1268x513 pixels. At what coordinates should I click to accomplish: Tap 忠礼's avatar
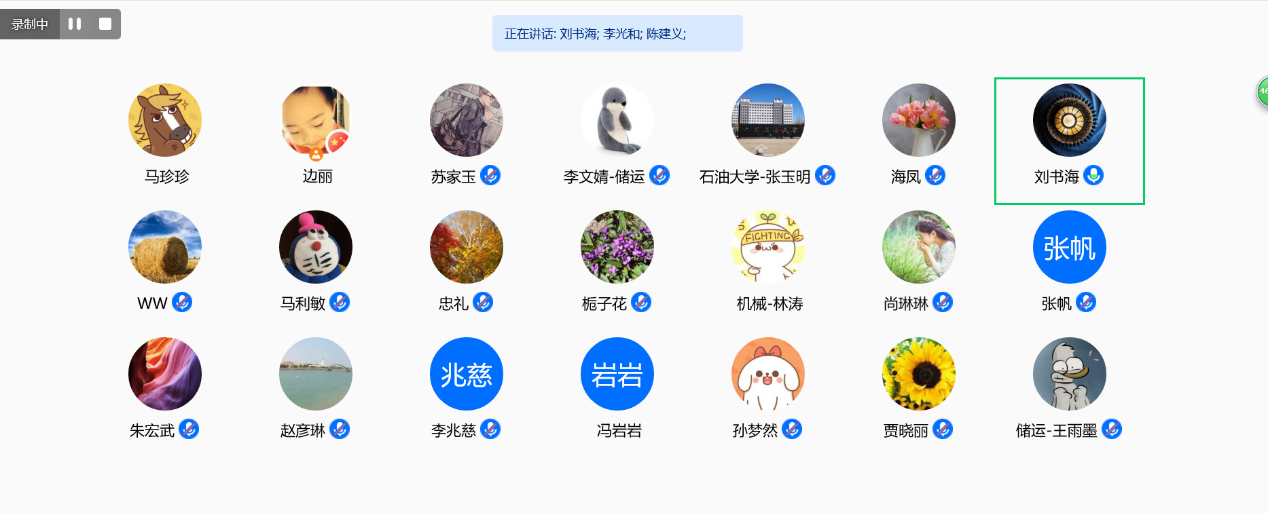[x=466, y=247]
